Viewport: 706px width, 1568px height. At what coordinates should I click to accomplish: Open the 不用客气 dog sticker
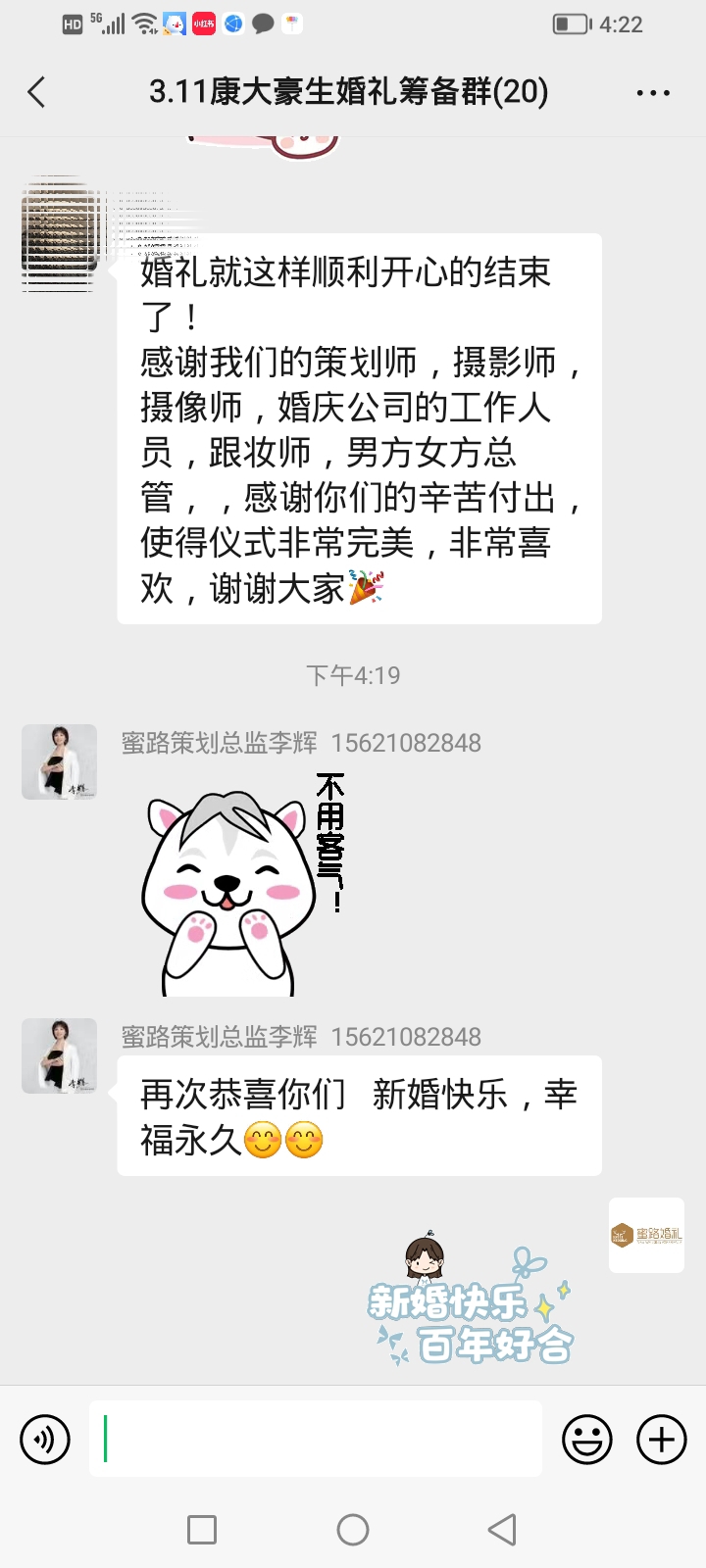[x=243, y=884]
